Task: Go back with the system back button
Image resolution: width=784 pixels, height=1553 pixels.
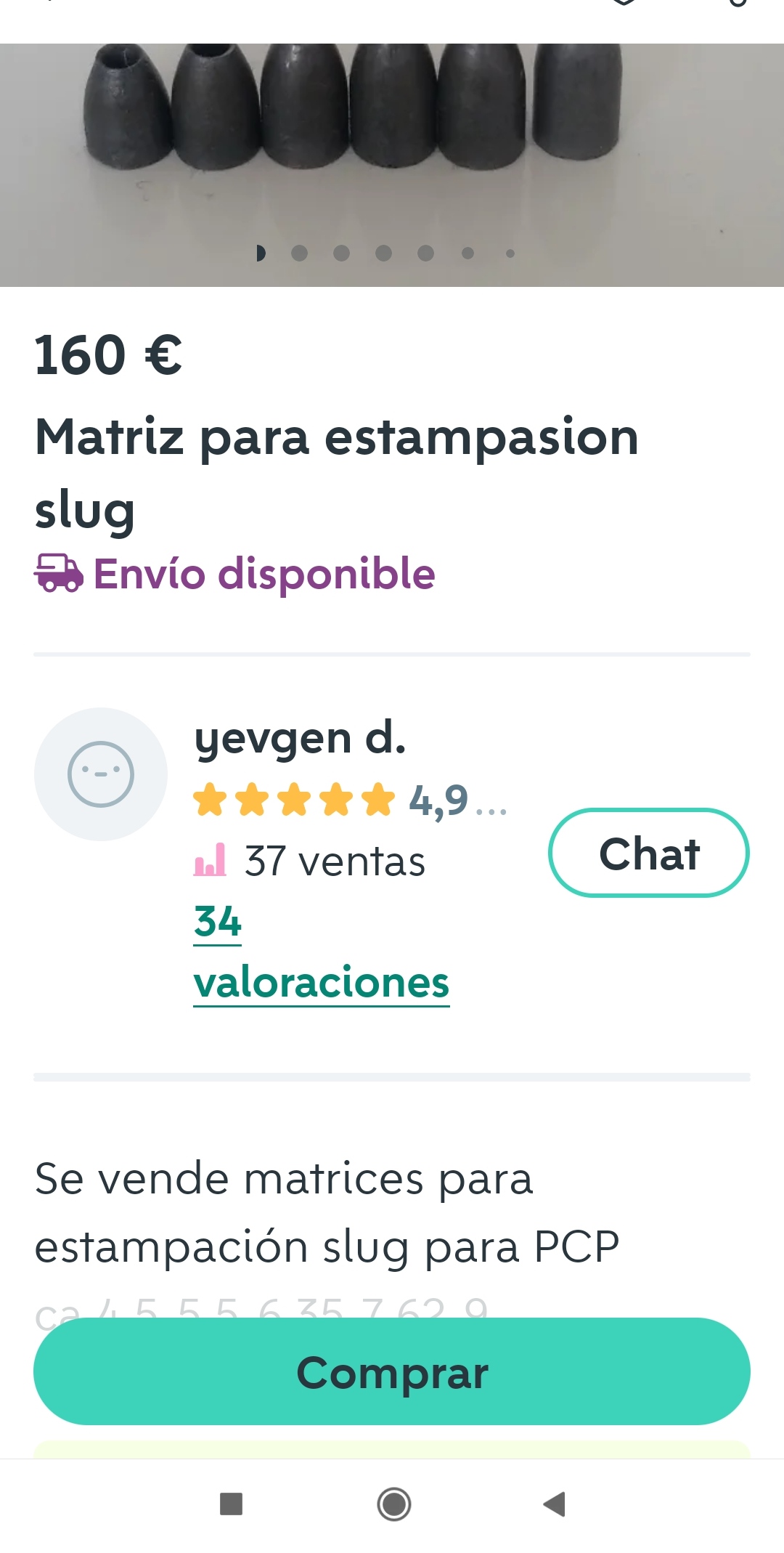Action: tap(554, 1504)
